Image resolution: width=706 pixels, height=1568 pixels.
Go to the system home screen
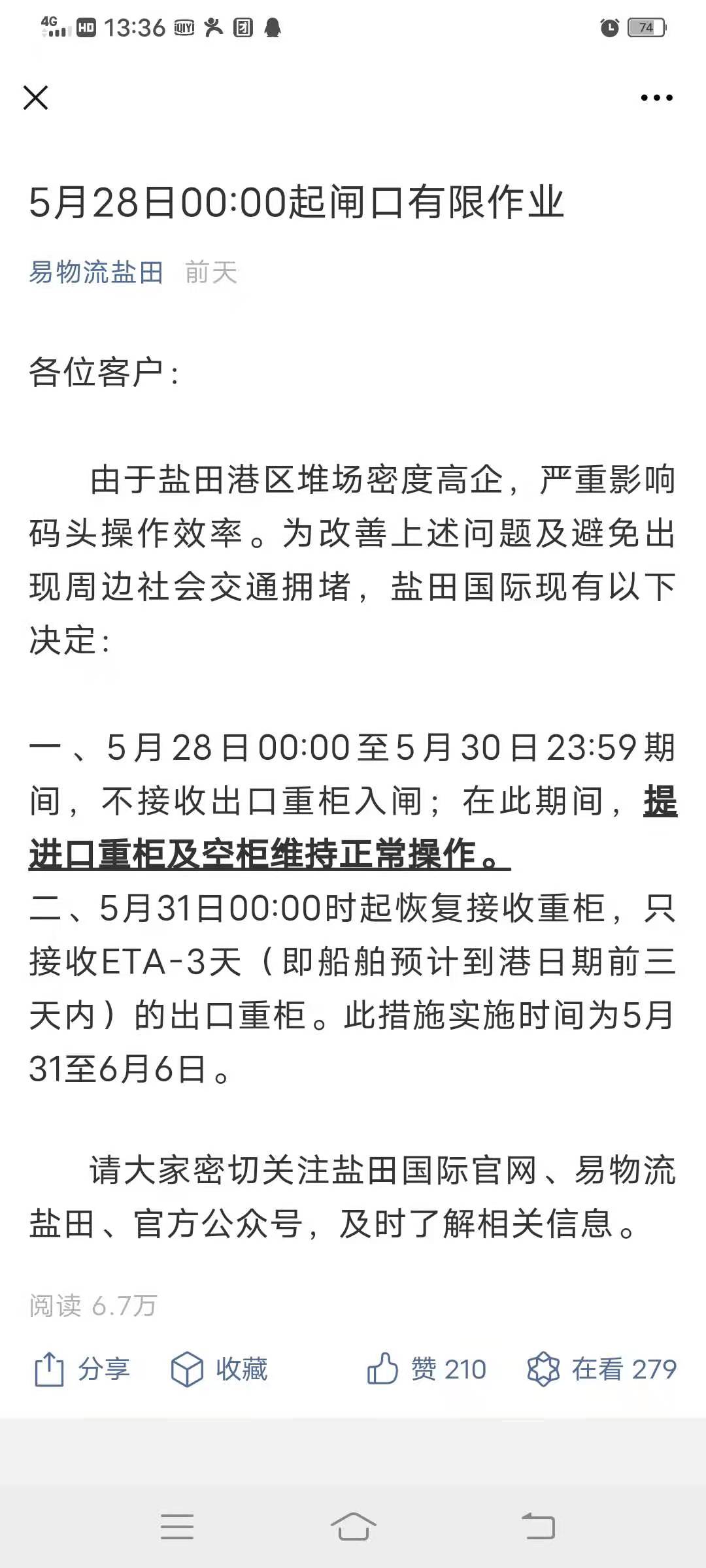[x=353, y=1527]
